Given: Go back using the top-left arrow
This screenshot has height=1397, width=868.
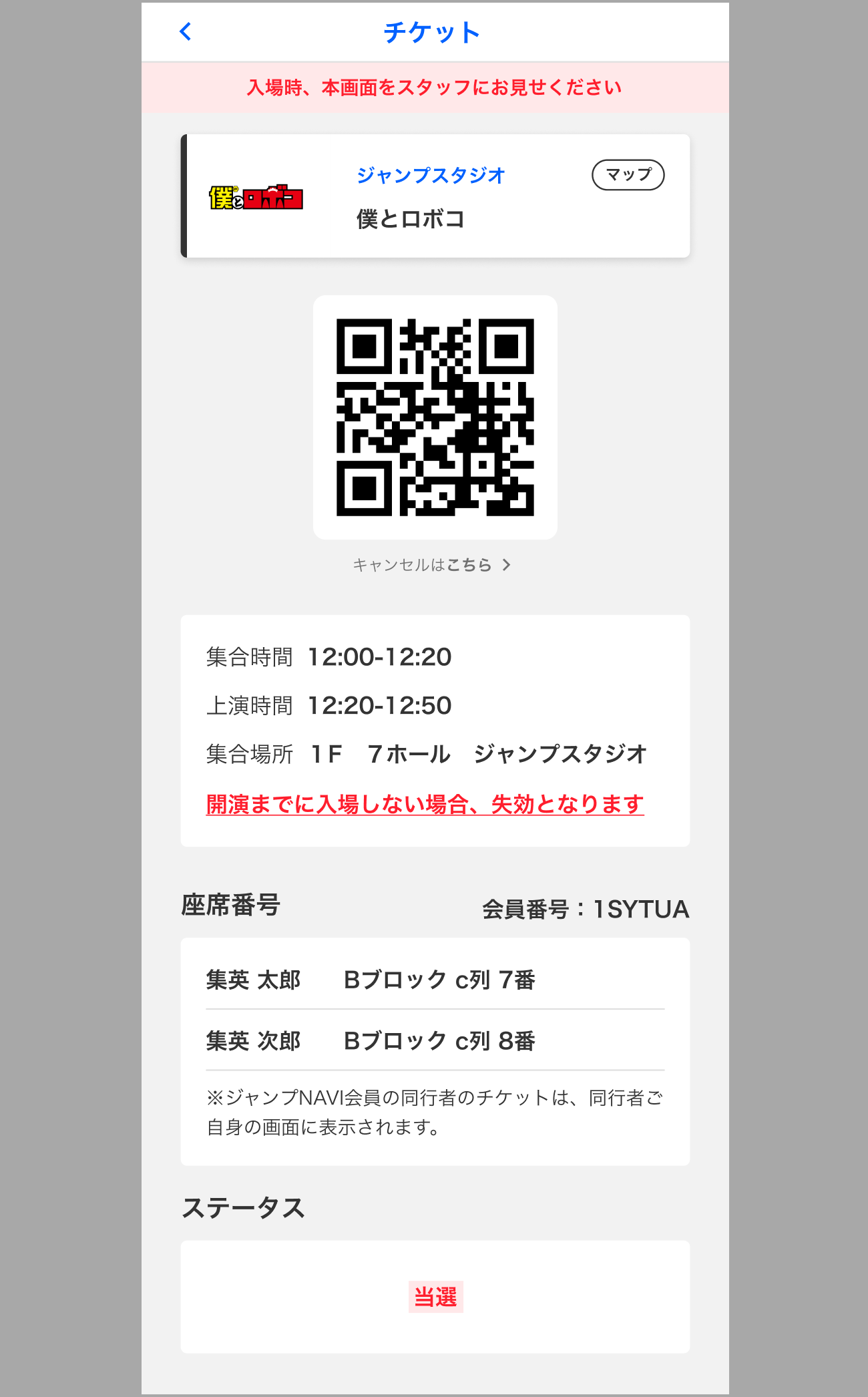Looking at the screenshot, I should [186, 31].
